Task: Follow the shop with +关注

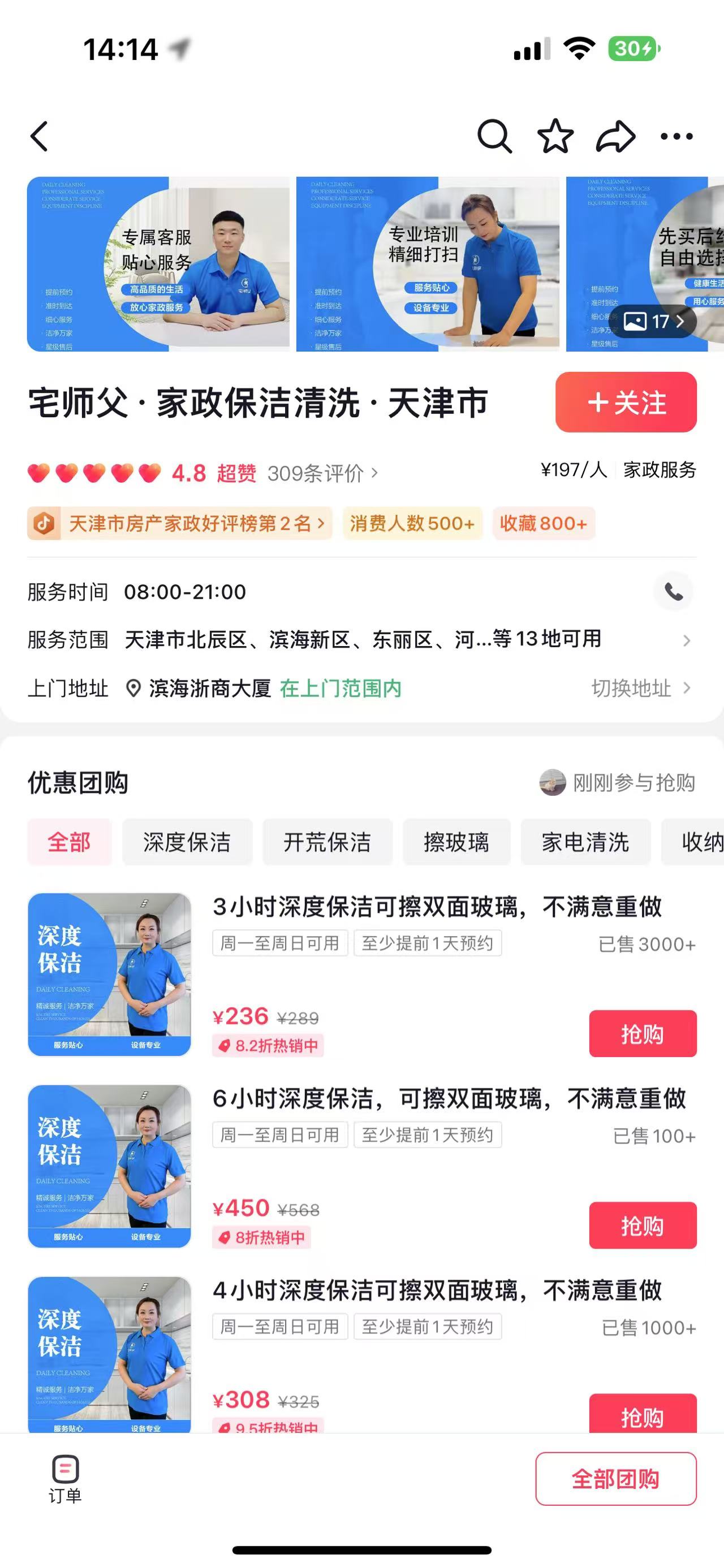Action: [626, 402]
